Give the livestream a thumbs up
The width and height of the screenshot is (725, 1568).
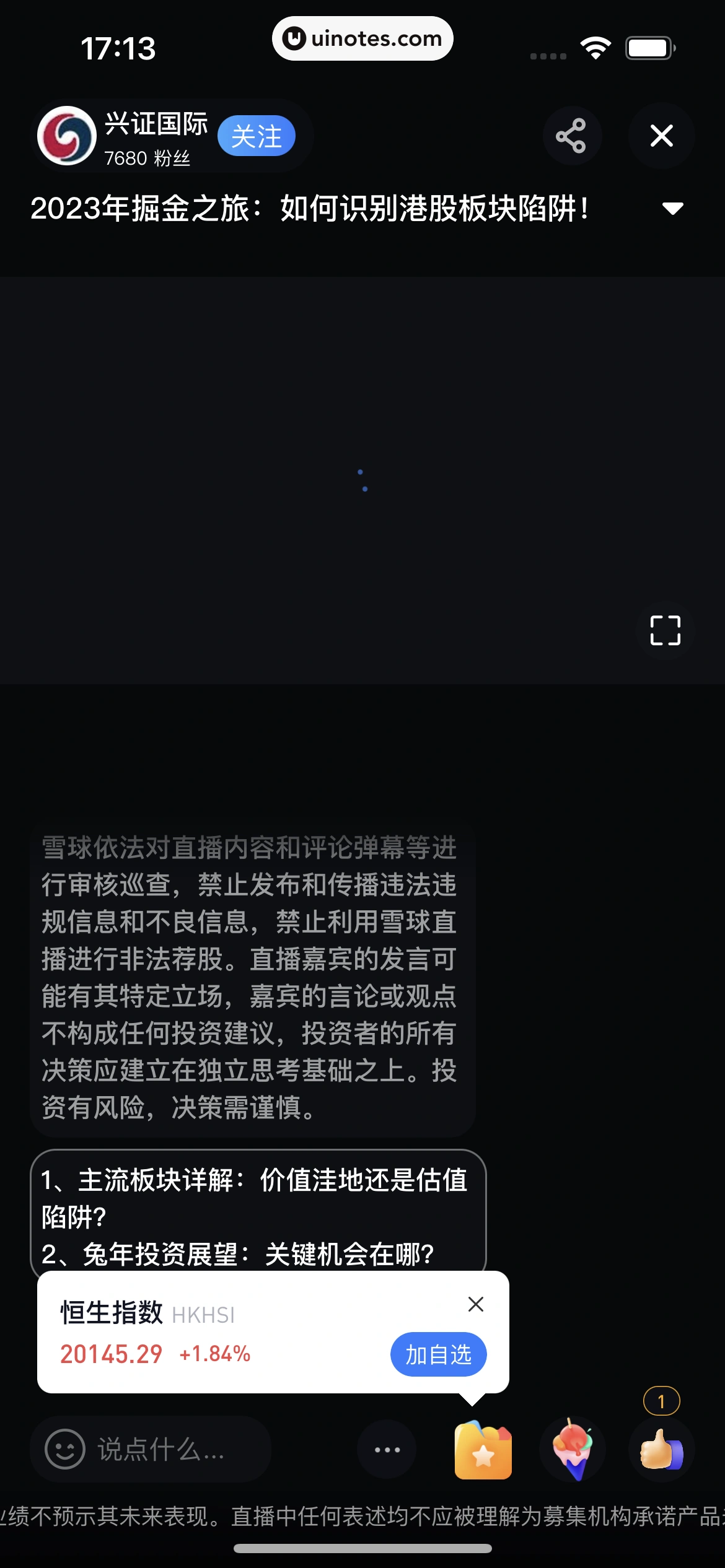point(661,1449)
